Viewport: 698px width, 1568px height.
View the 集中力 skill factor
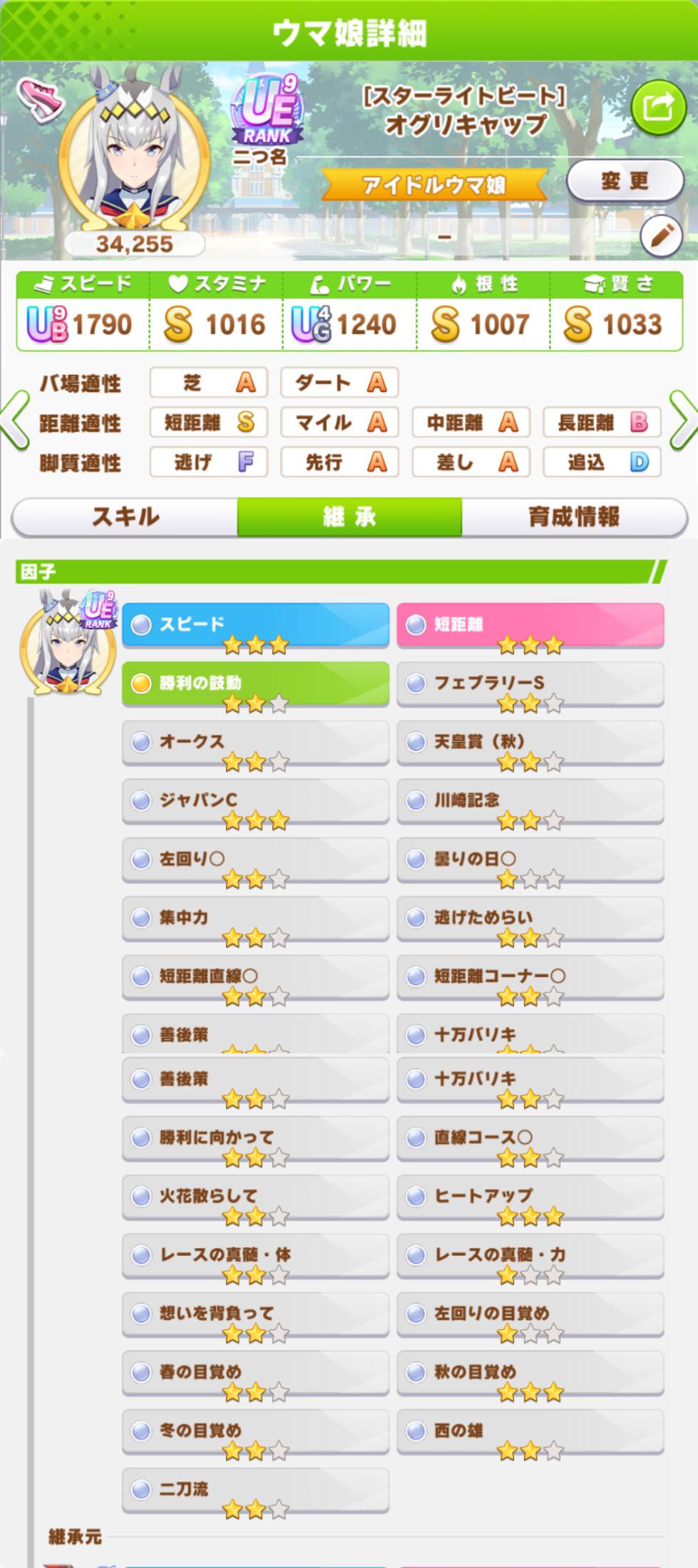(255, 917)
